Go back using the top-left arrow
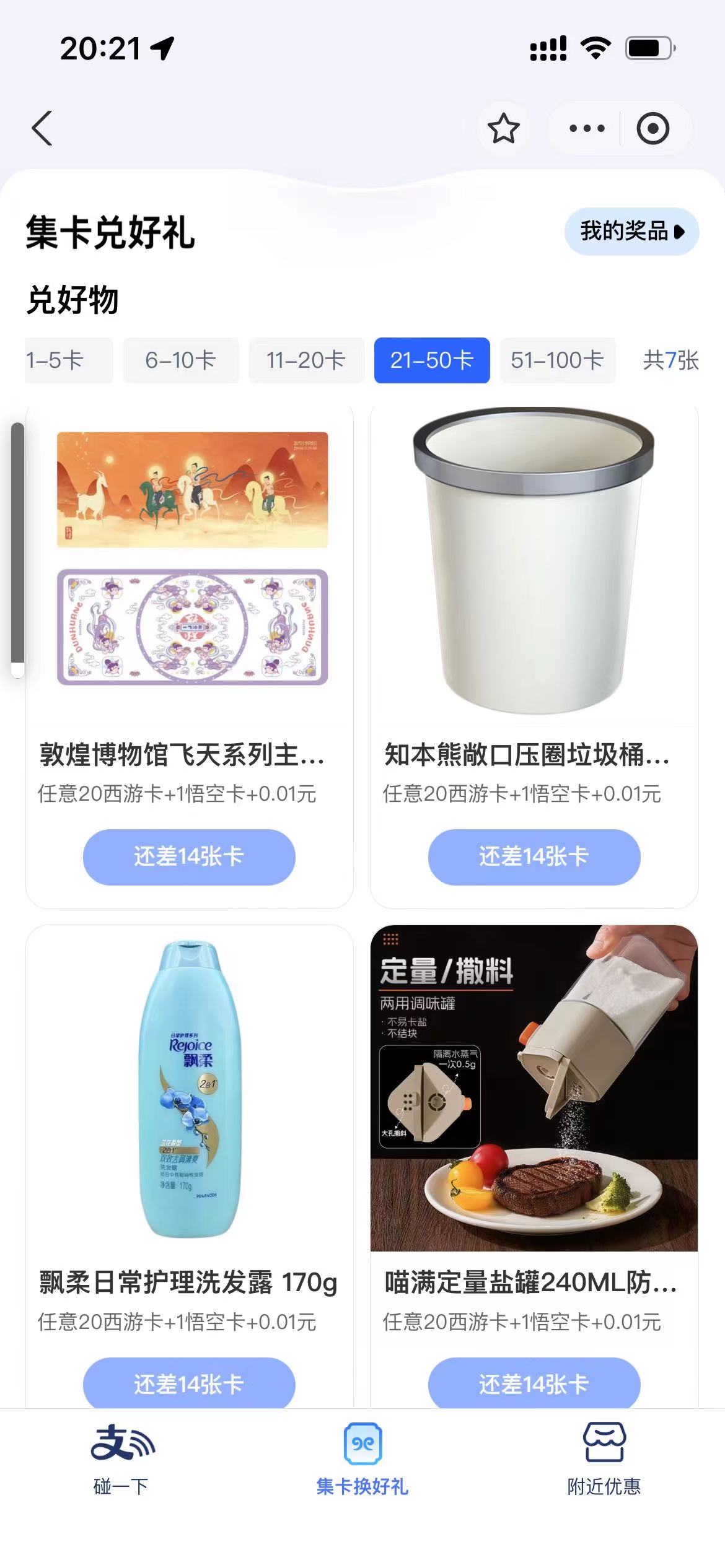 42,129
